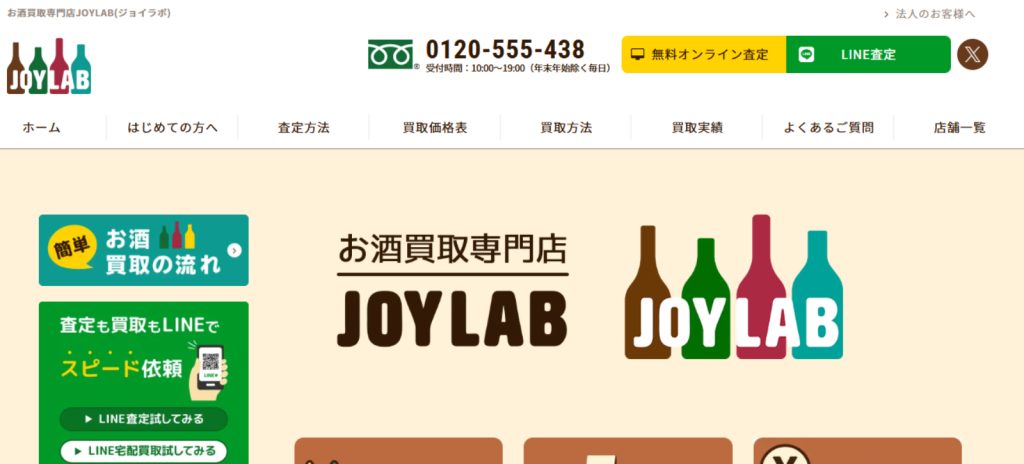Viewport: 1024px width, 464px height.
Task: Open LINE査定 green button
Action: click(x=867, y=55)
